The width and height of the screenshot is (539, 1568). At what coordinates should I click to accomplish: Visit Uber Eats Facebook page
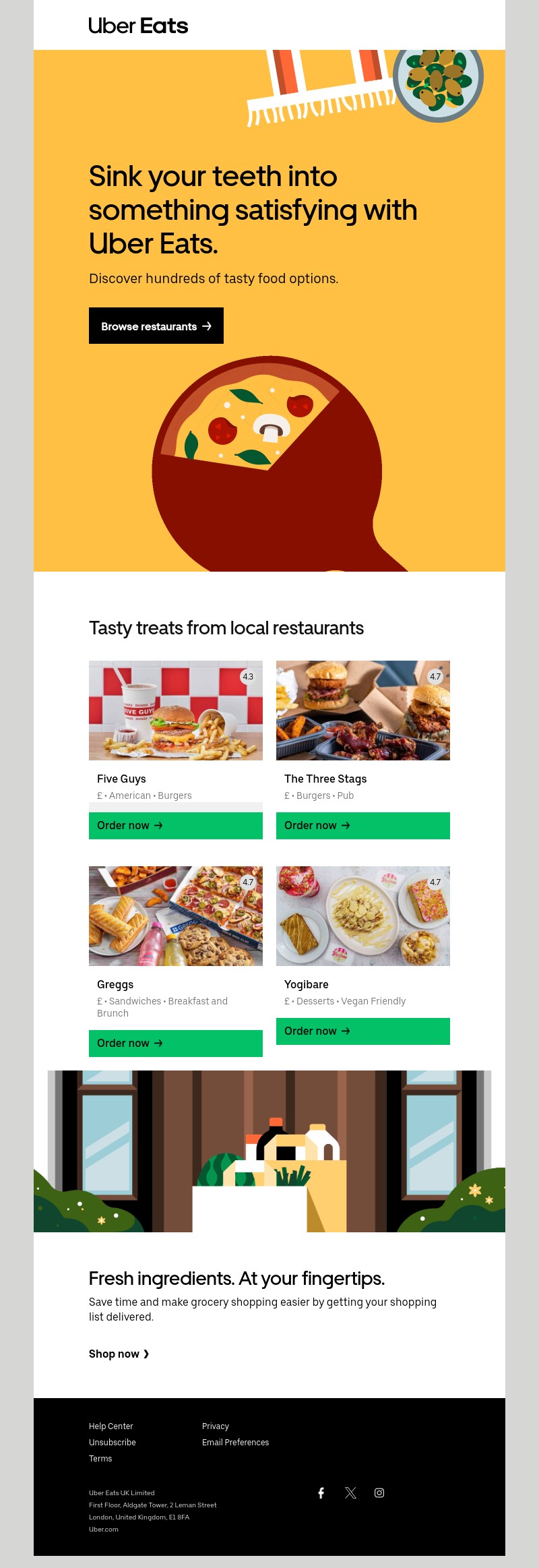[x=321, y=1492]
